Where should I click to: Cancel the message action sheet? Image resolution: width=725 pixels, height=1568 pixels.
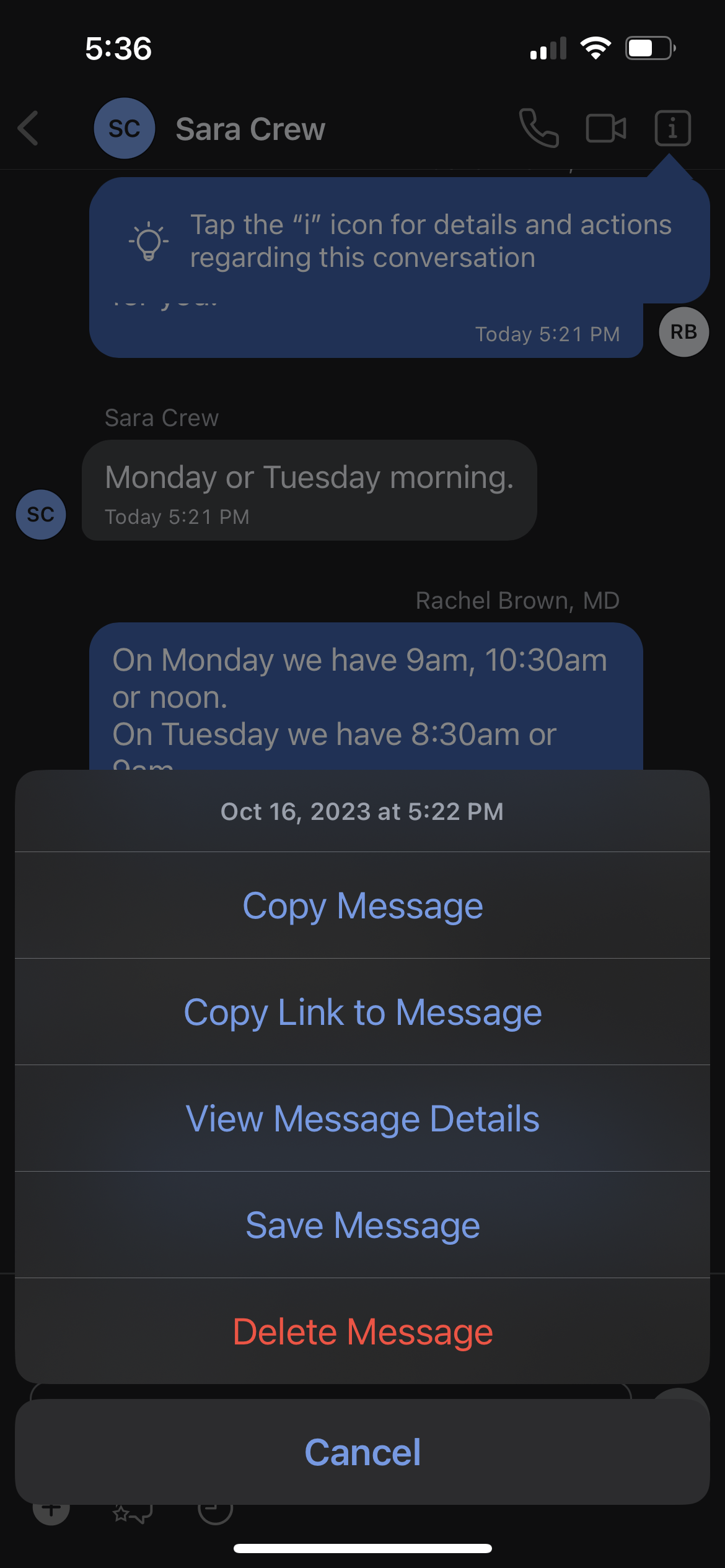click(x=362, y=1452)
